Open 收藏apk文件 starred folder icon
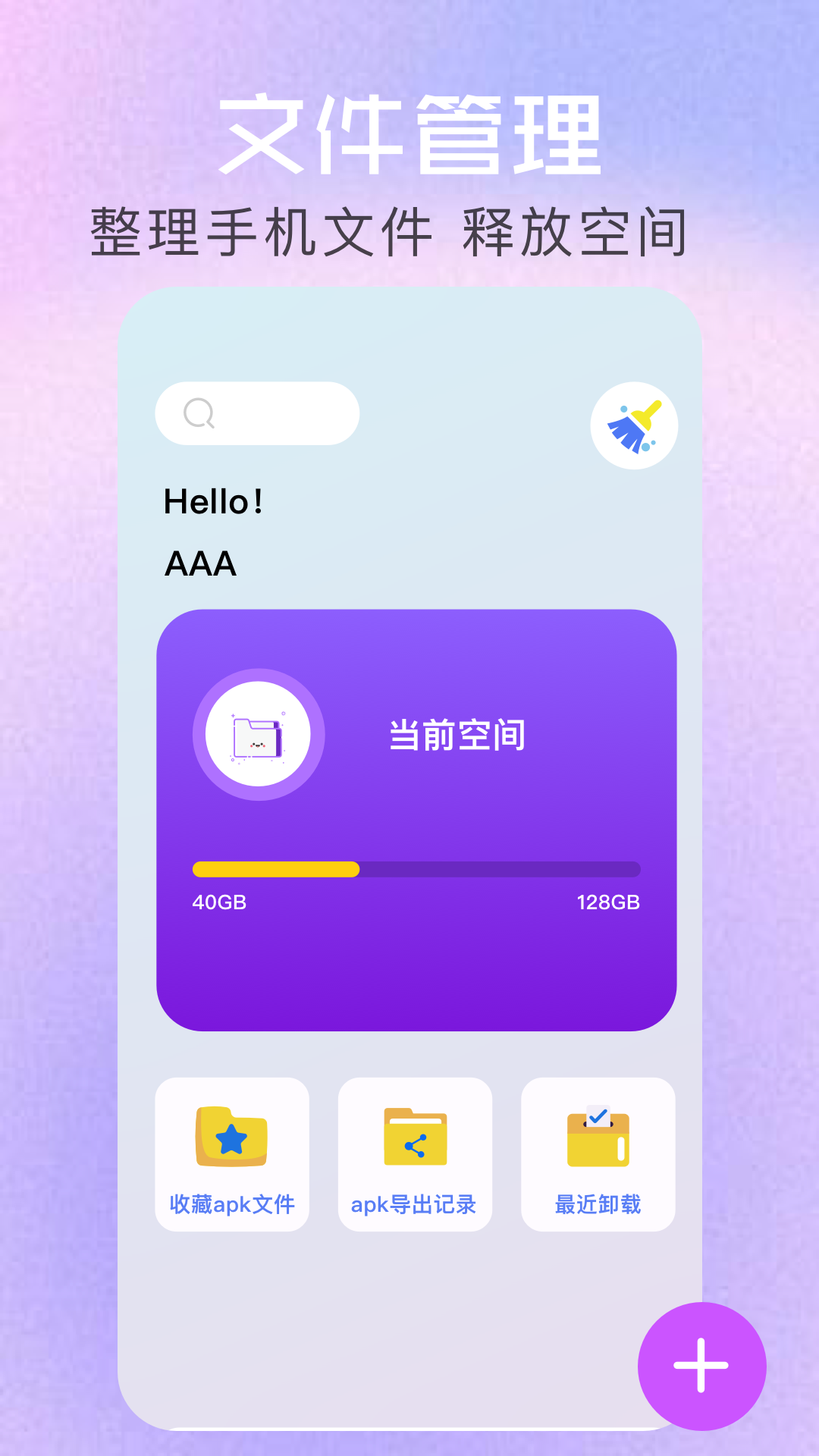The height and width of the screenshot is (1456, 819). click(x=231, y=1137)
